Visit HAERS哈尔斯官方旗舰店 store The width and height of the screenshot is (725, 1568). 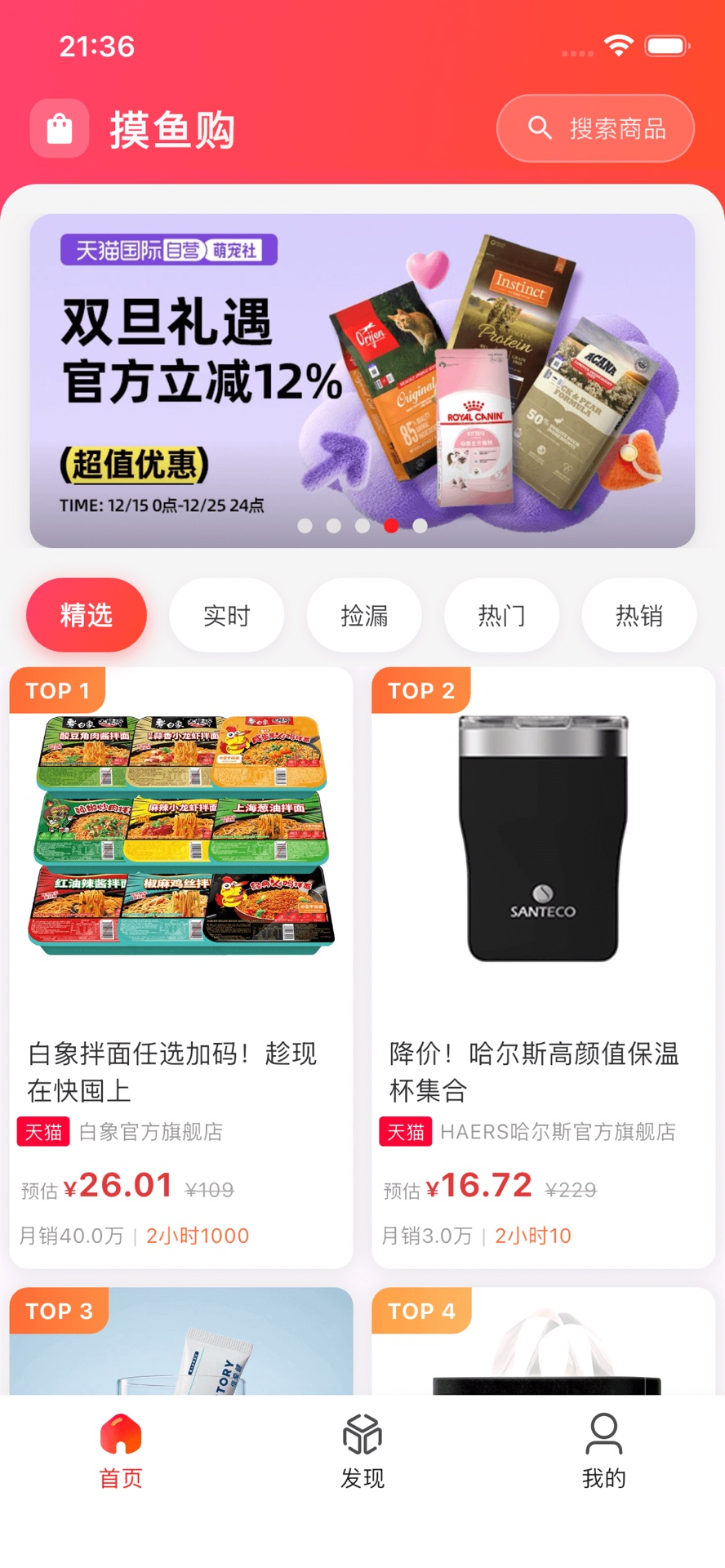pos(558,1132)
